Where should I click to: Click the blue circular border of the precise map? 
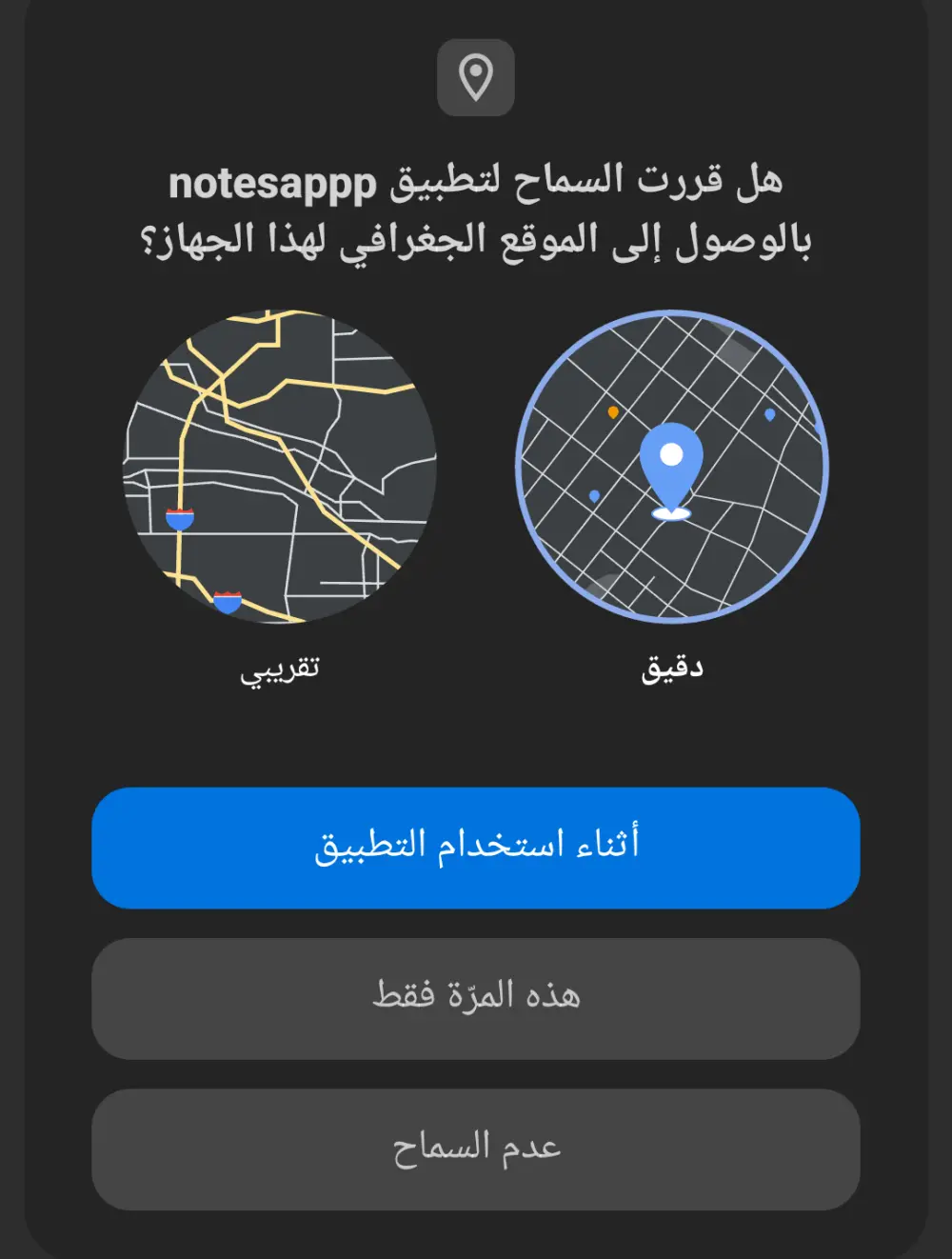coord(671,314)
